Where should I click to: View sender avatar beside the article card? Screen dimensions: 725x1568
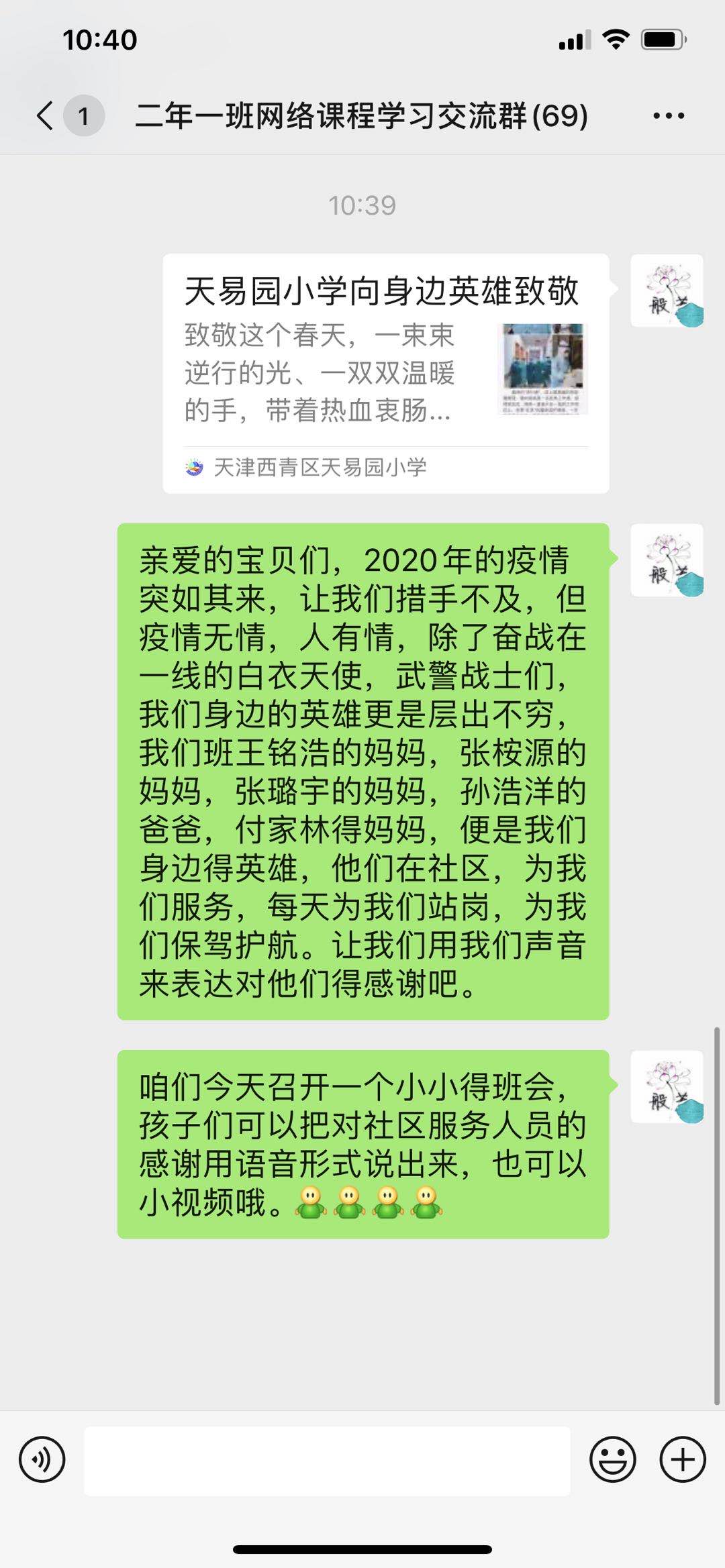coord(667,291)
